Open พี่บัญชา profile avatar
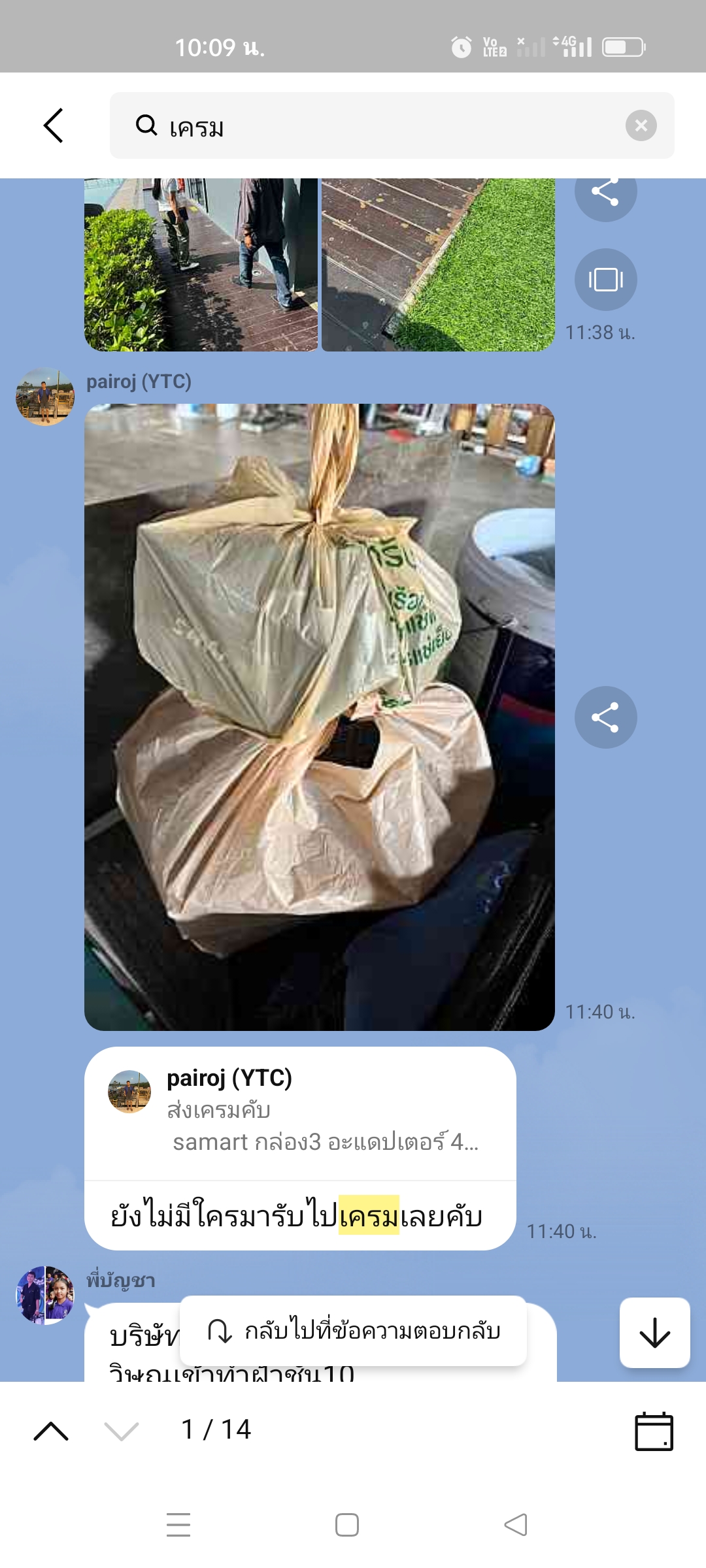 pyautogui.click(x=44, y=1295)
